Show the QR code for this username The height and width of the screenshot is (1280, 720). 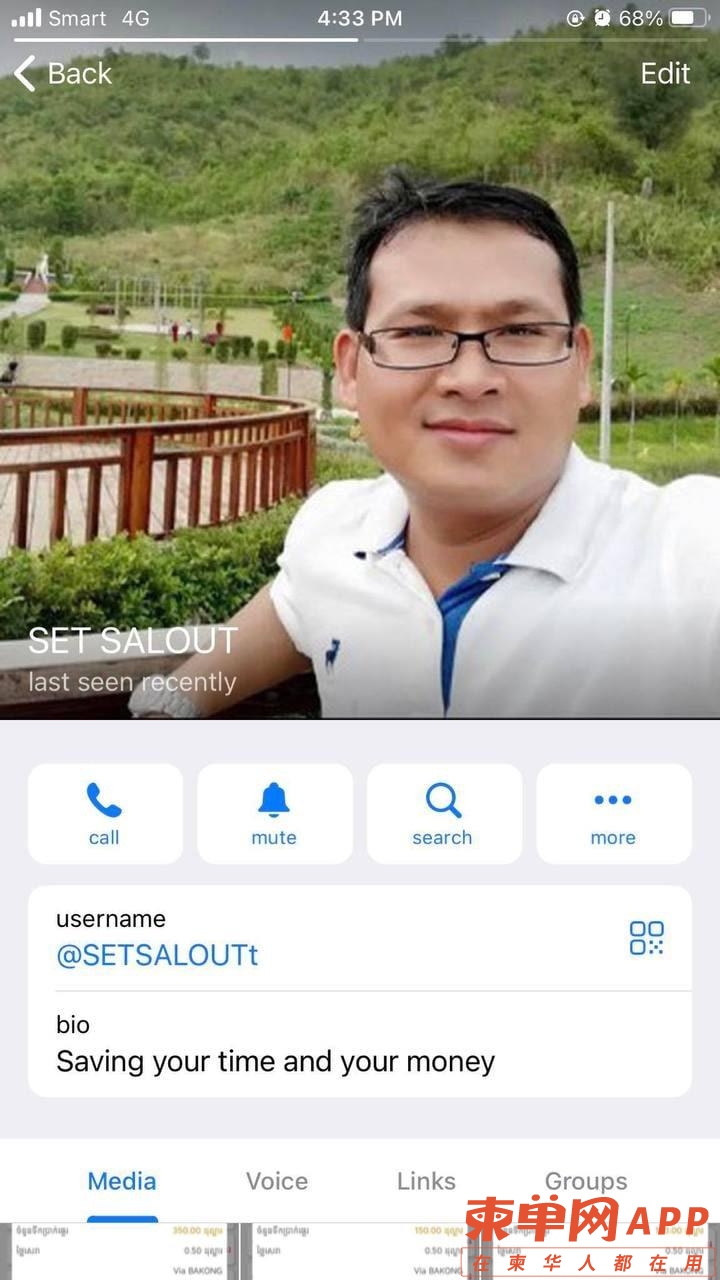646,938
